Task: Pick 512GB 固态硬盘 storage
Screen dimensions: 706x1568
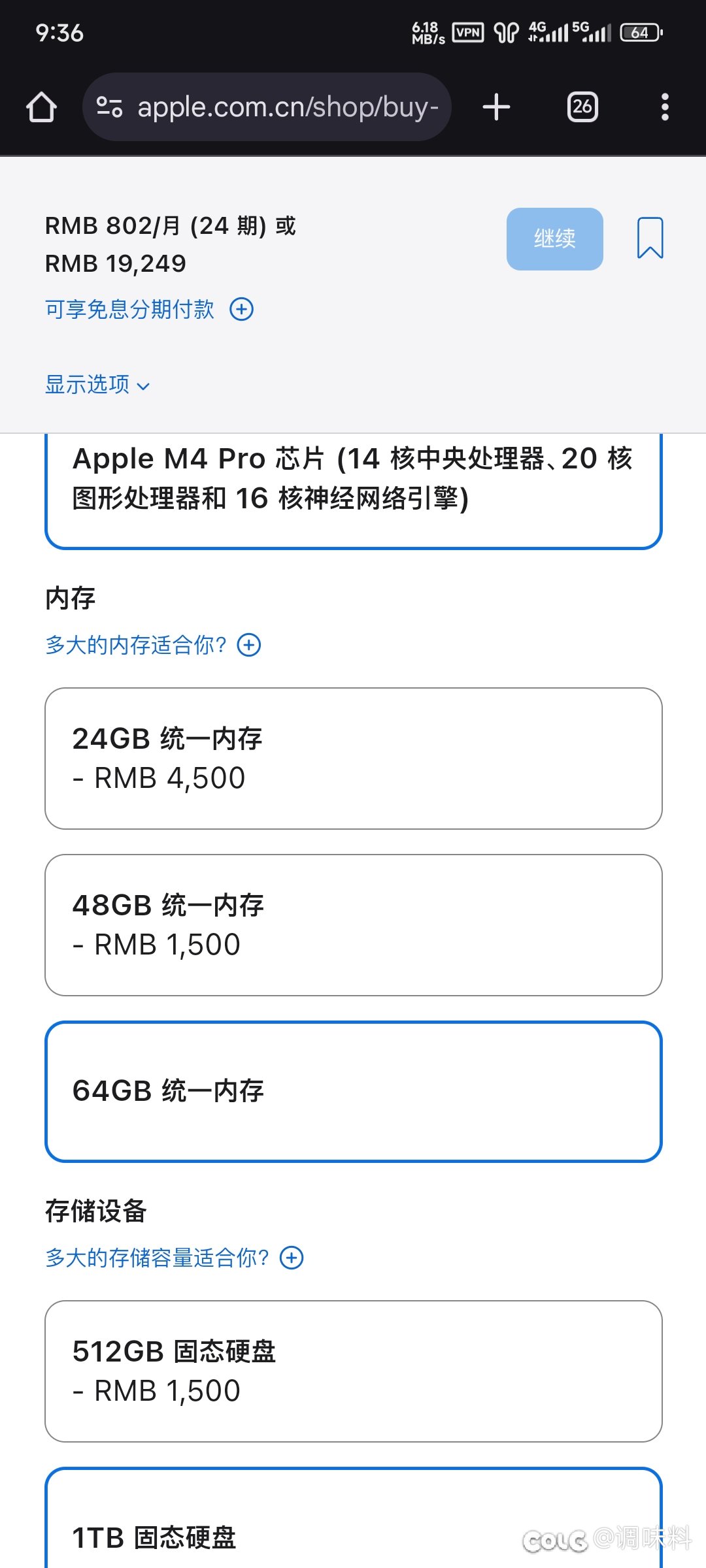Action: pyautogui.click(x=354, y=1371)
